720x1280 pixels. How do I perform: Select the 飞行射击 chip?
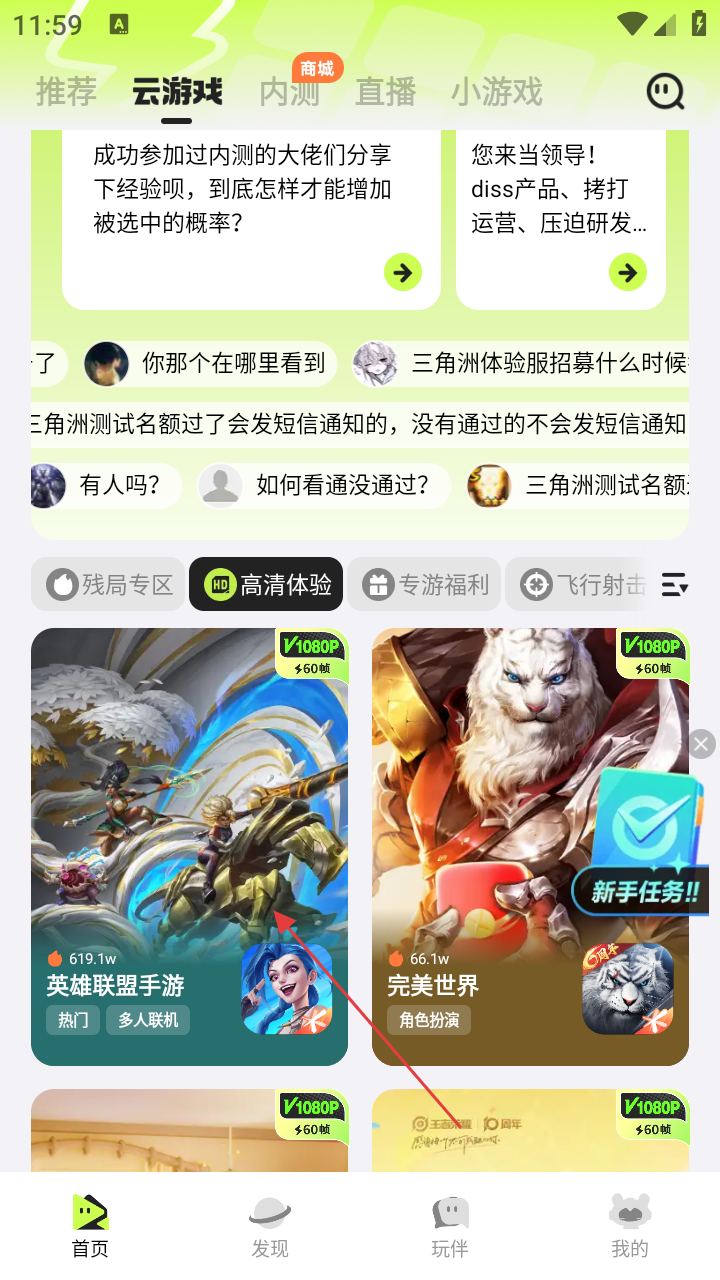coord(580,585)
